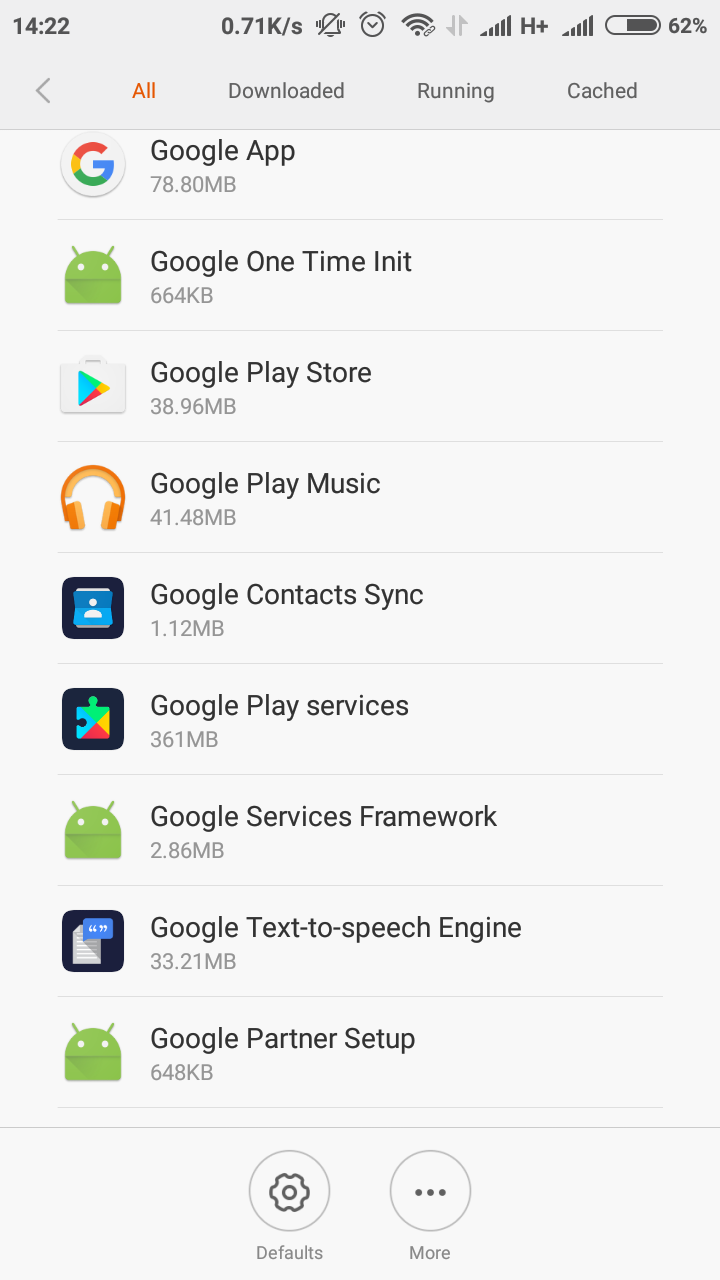720x1280 pixels.
Task: Open Google Play Store app info
Action: pos(360,387)
